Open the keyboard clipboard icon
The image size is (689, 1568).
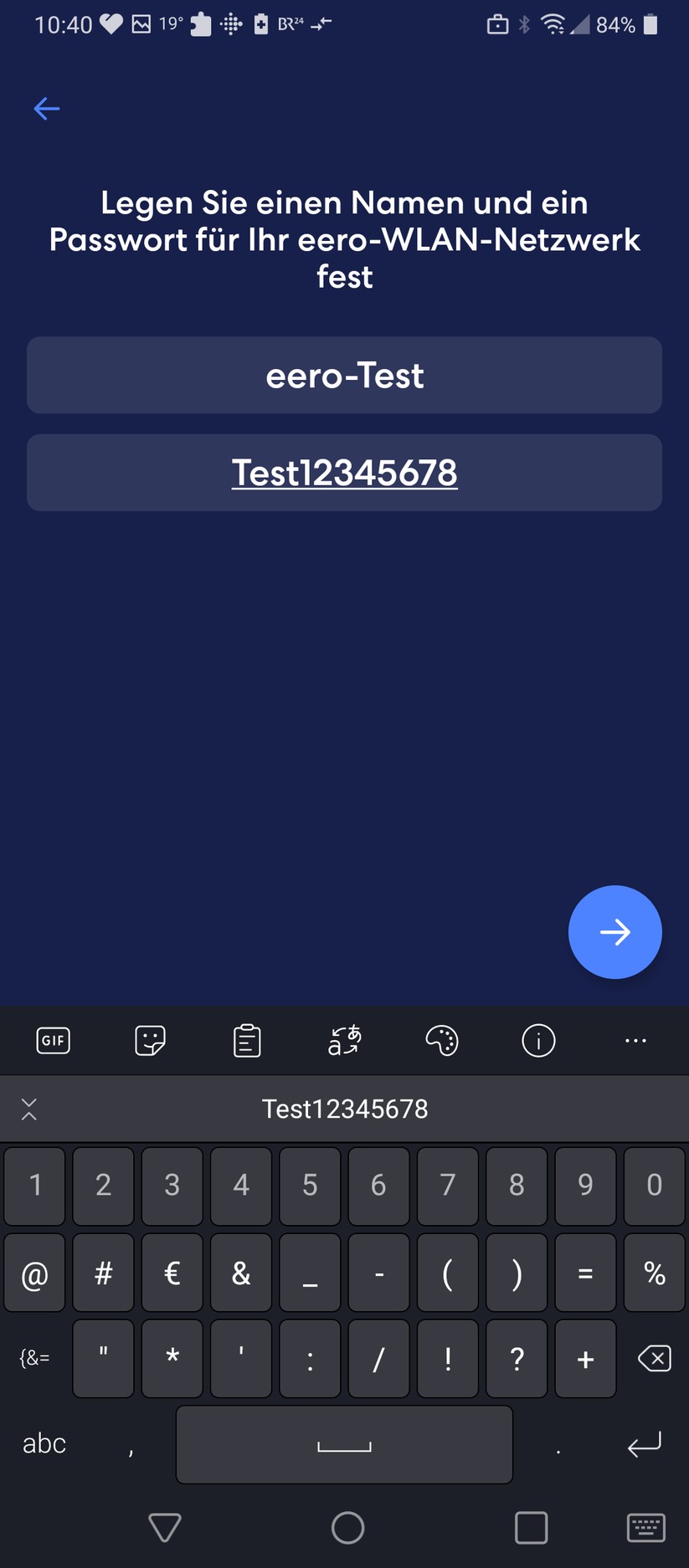pyautogui.click(x=247, y=1040)
